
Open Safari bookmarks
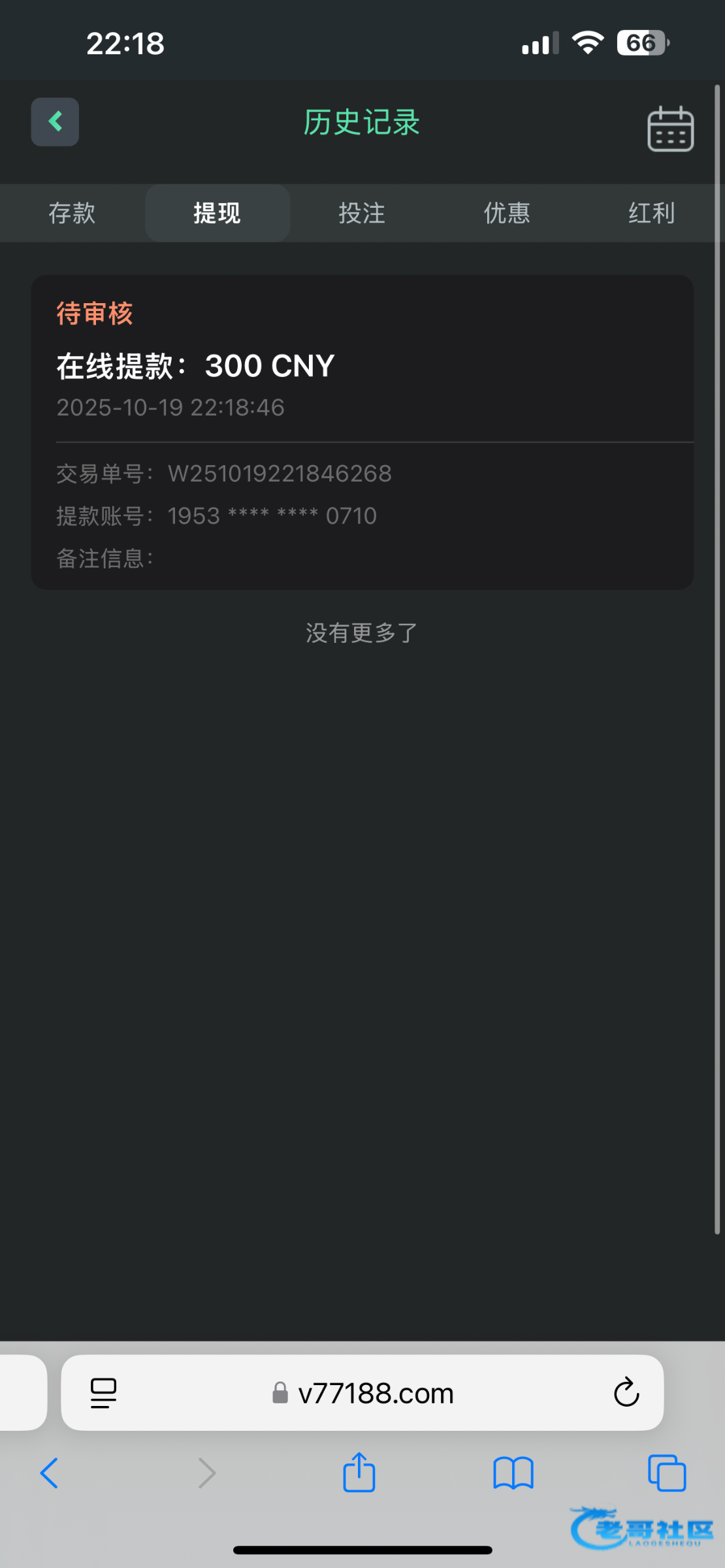coord(513,1473)
